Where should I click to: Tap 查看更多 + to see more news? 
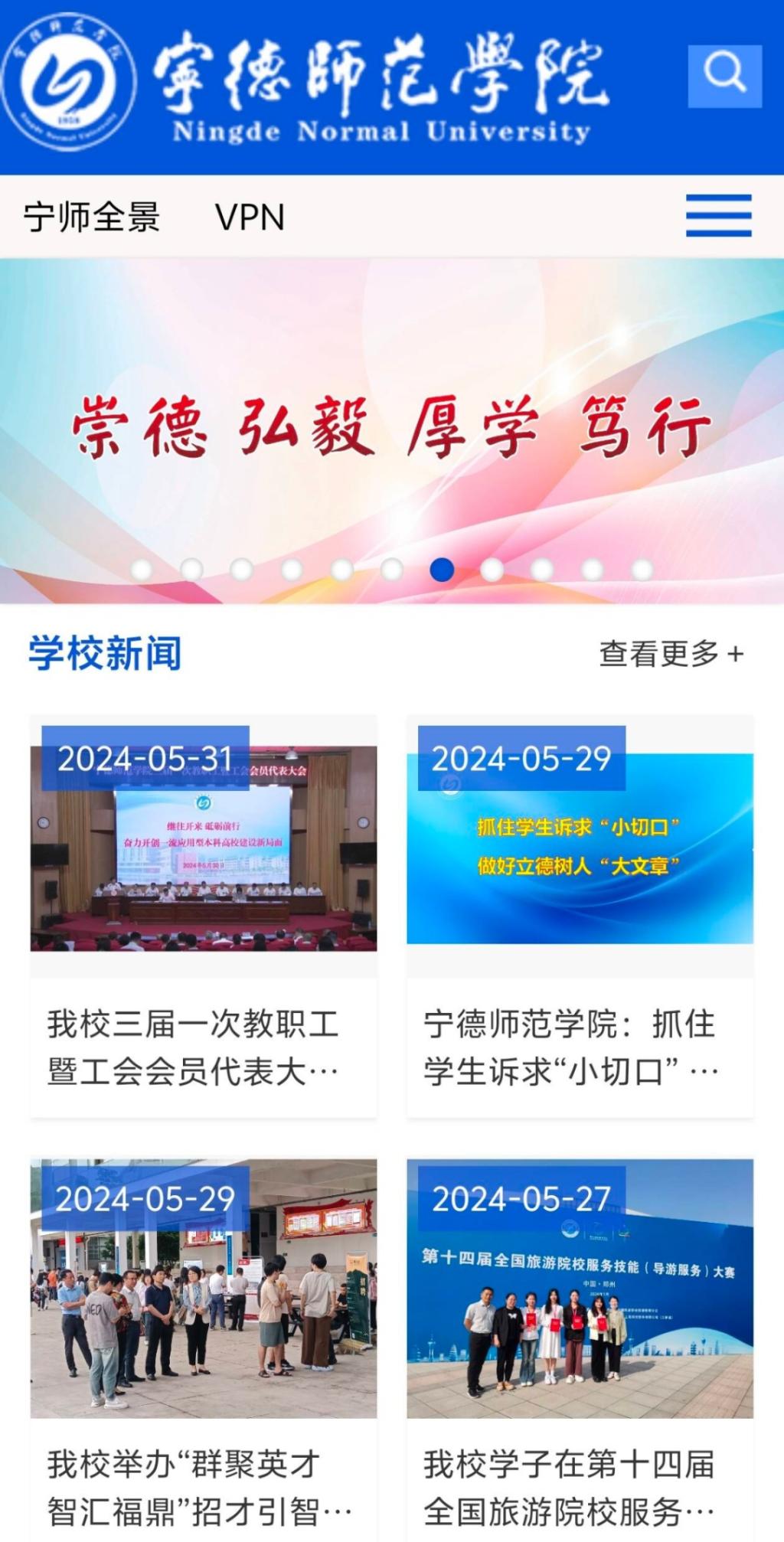pyautogui.click(x=671, y=654)
